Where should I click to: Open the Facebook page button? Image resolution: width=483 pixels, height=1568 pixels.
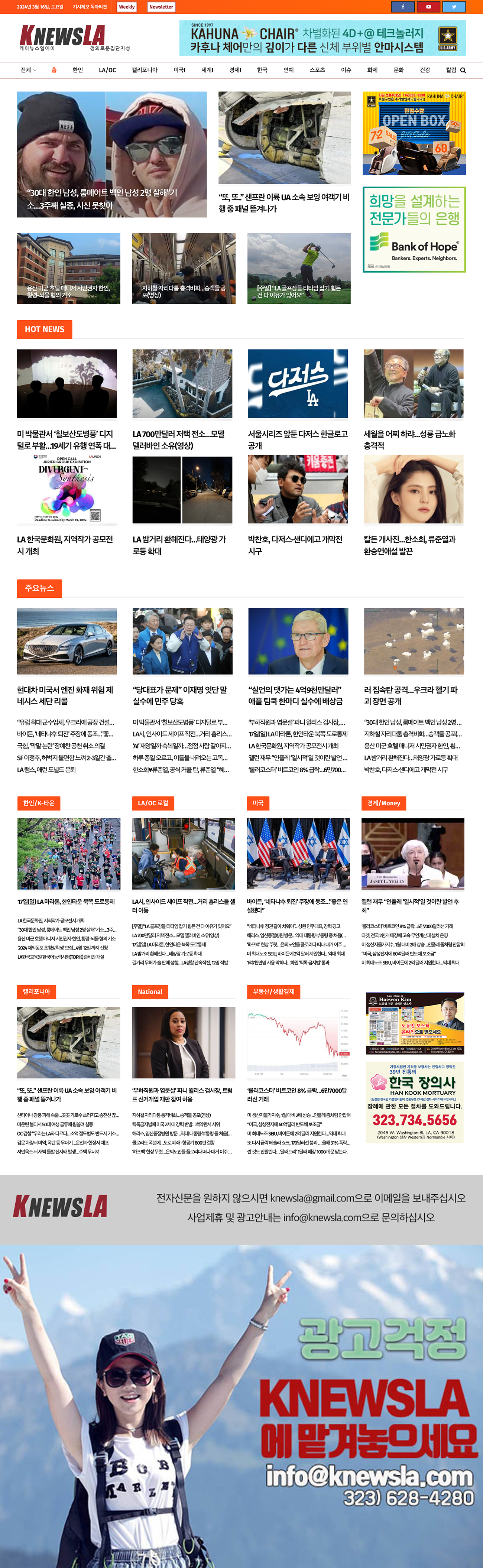pos(403,7)
